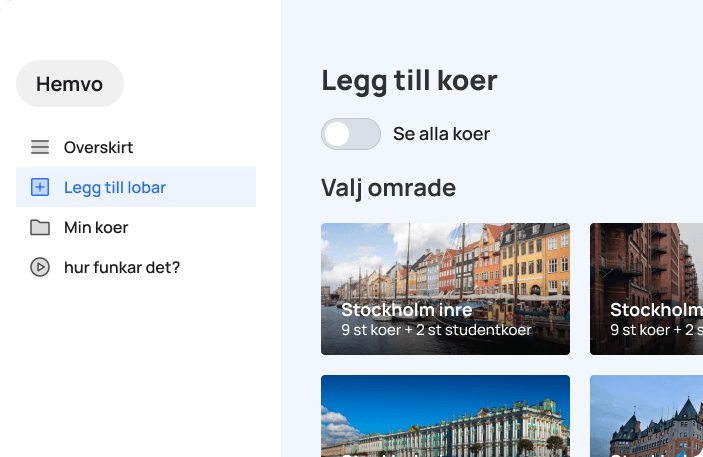The height and width of the screenshot is (457, 703).
Task: Tap the Hemvo logo button
Action: click(x=70, y=84)
